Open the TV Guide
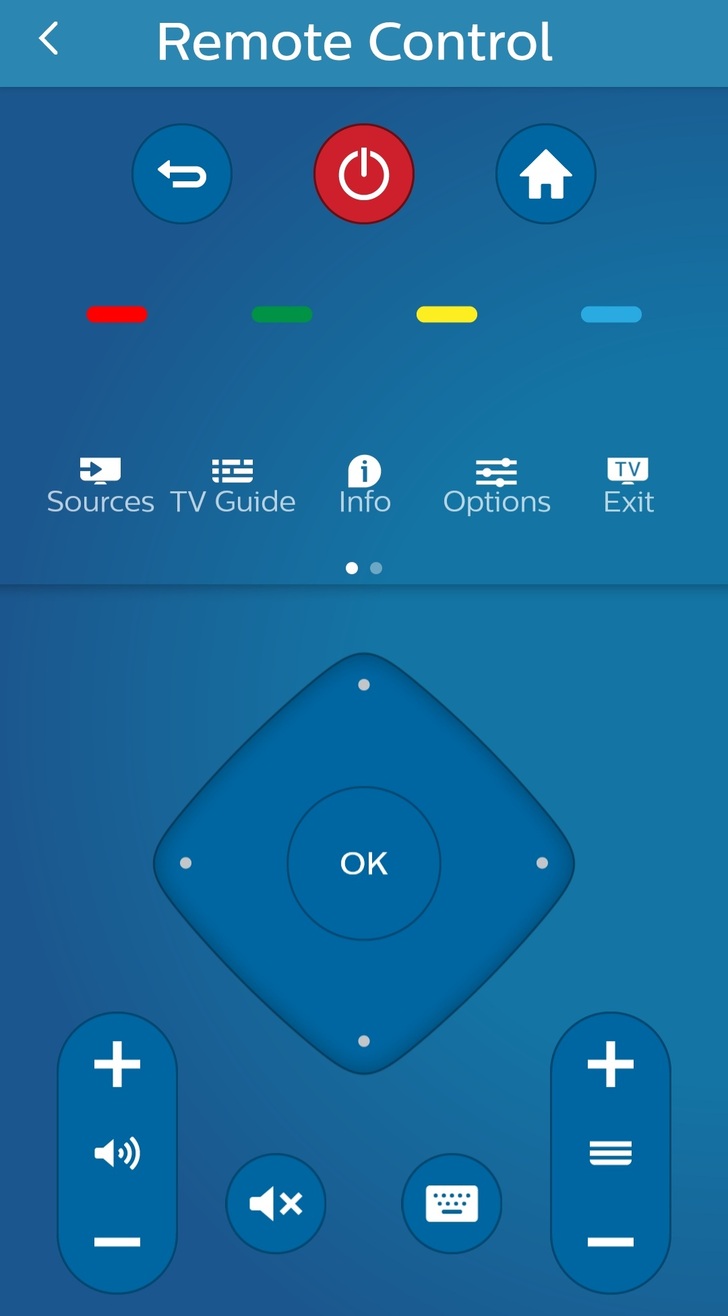The height and width of the screenshot is (1316, 728). [x=233, y=486]
